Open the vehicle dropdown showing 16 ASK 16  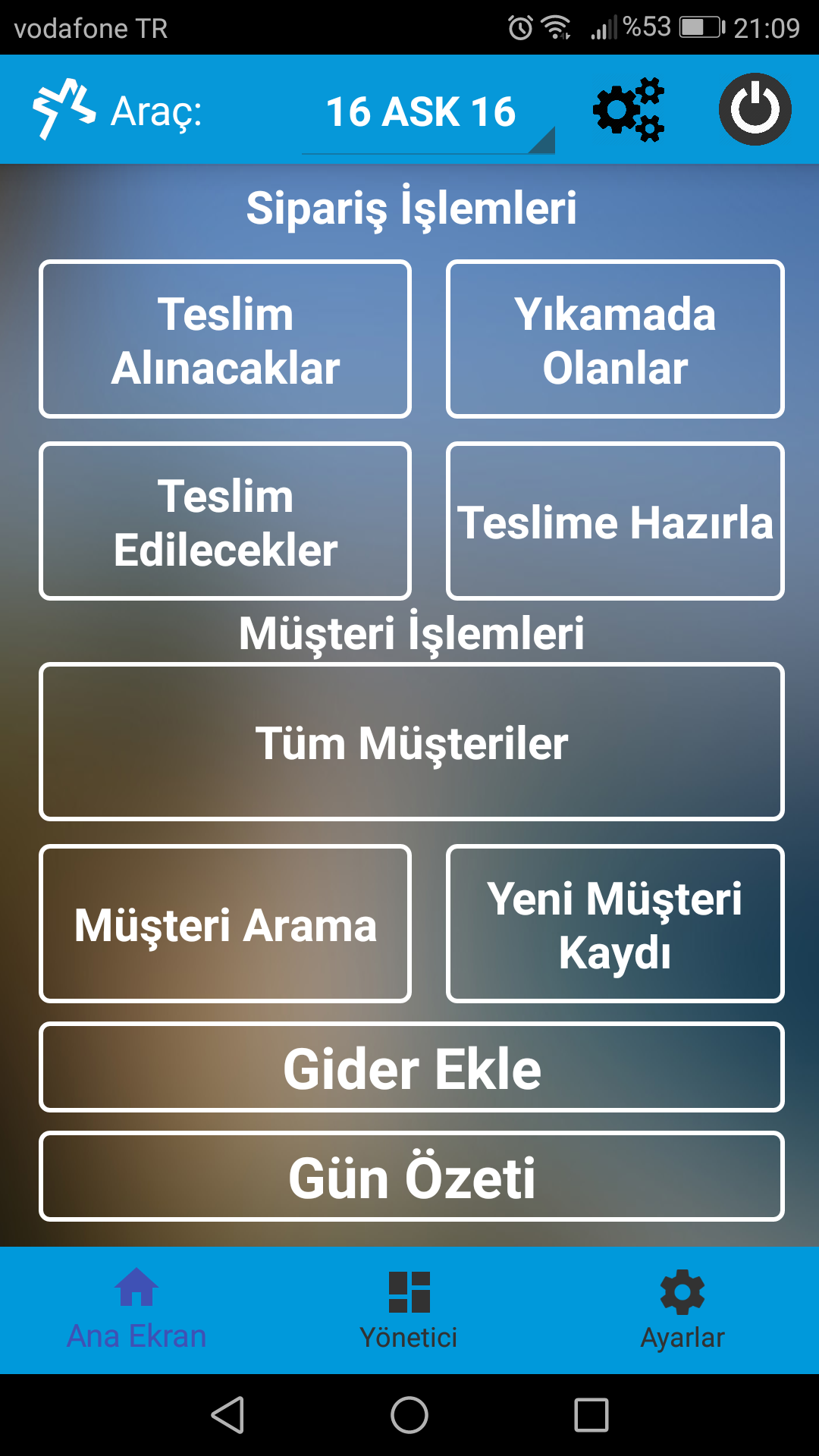click(428, 112)
